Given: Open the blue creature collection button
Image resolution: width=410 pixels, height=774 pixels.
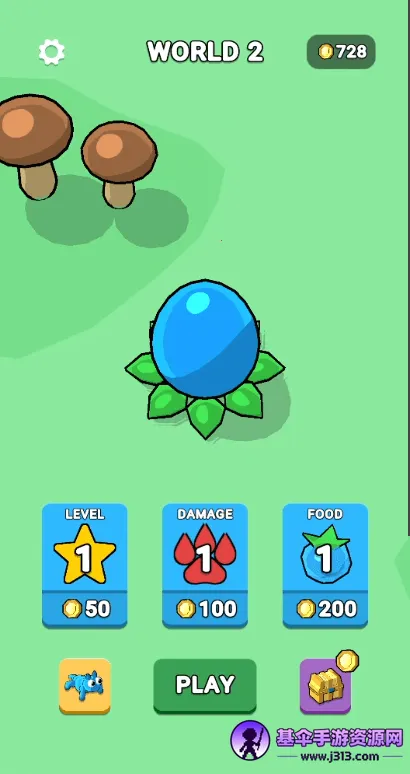Looking at the screenshot, I should click(x=85, y=686).
